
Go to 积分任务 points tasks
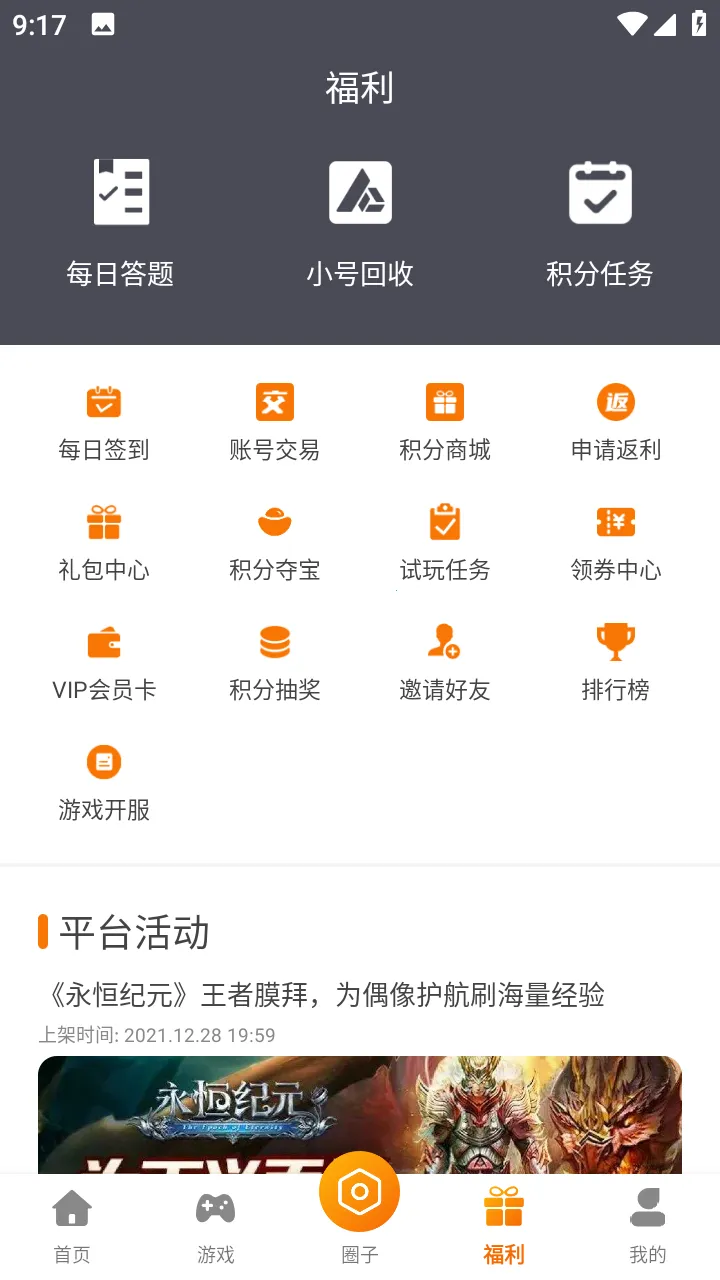pos(600,222)
